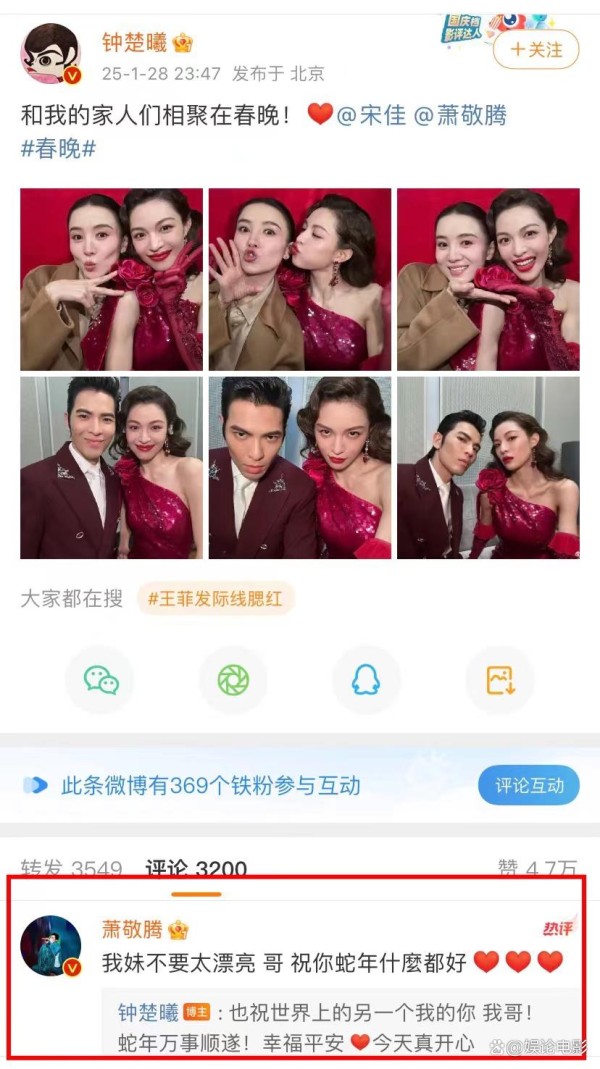The image size is (600, 1069).
Task: Switch to the 转发 tab
Action: pos(71,869)
